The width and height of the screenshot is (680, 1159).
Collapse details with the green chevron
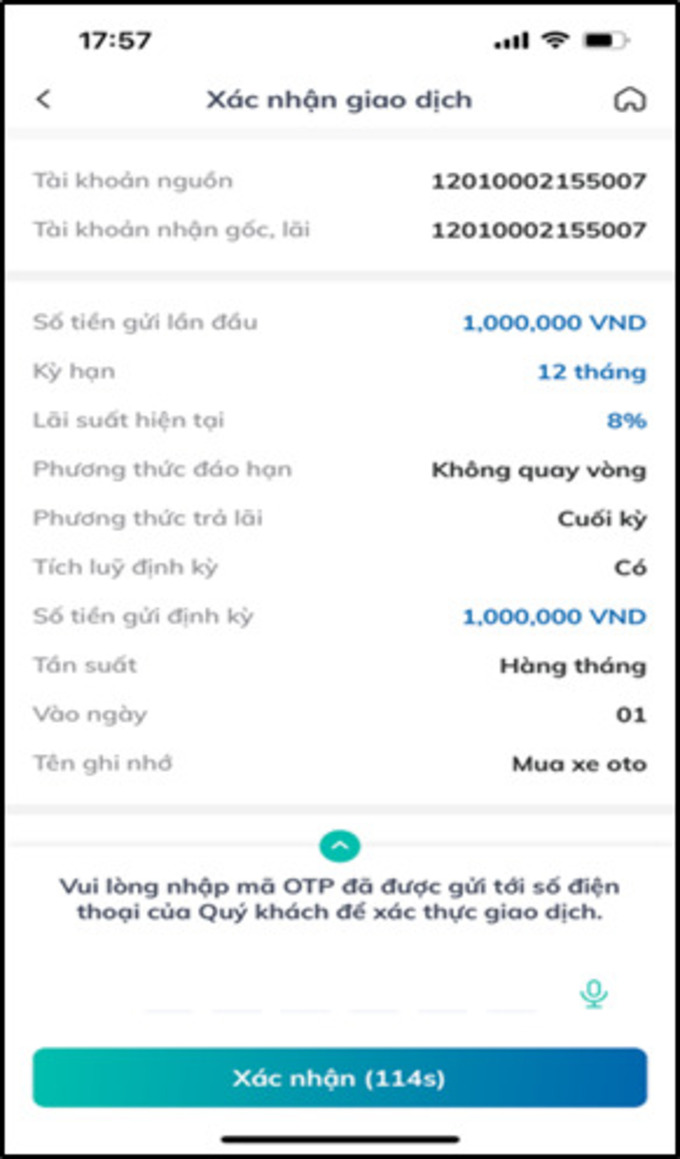pos(340,846)
